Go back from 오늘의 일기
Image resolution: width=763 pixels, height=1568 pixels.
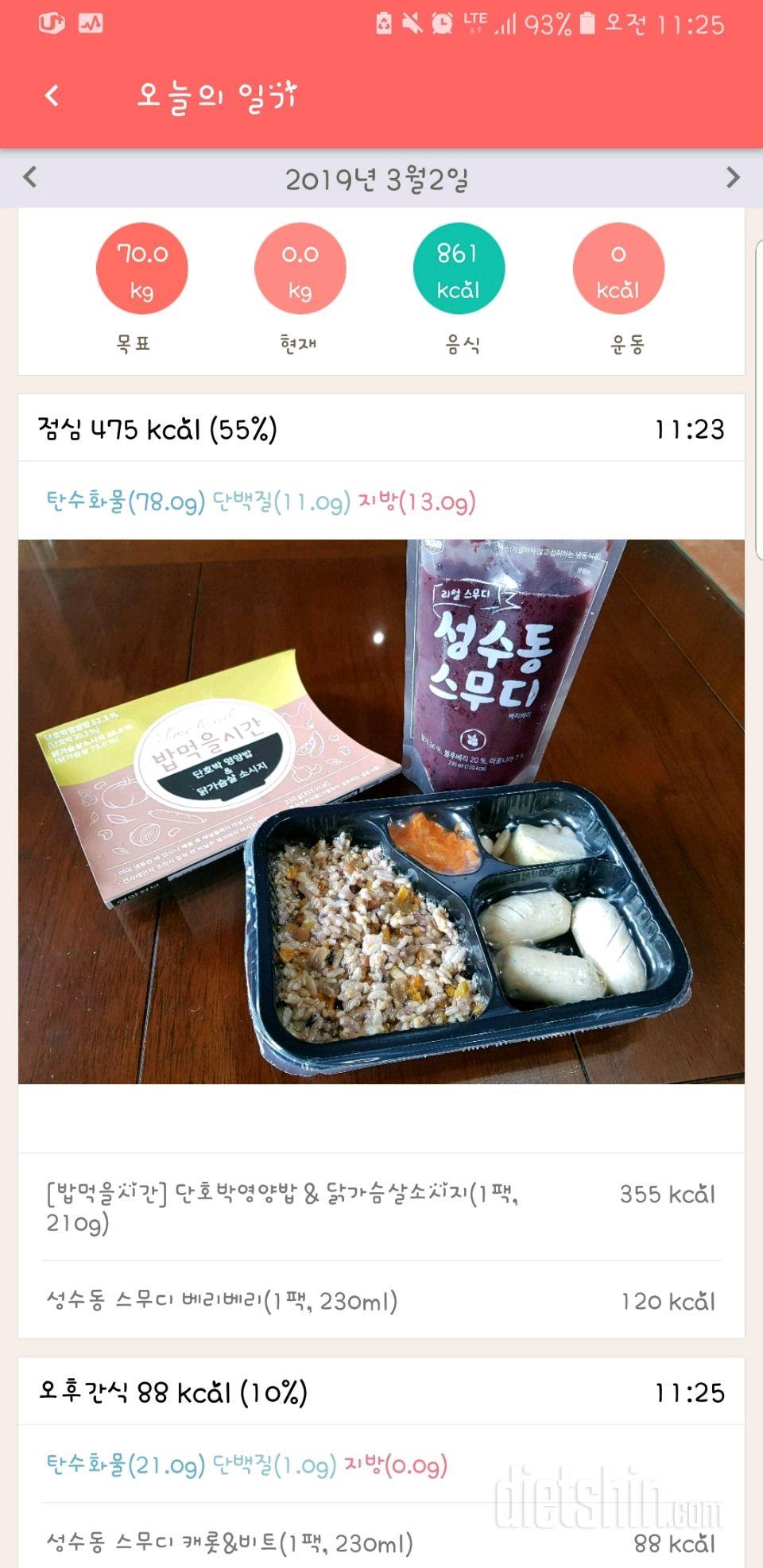52,96
